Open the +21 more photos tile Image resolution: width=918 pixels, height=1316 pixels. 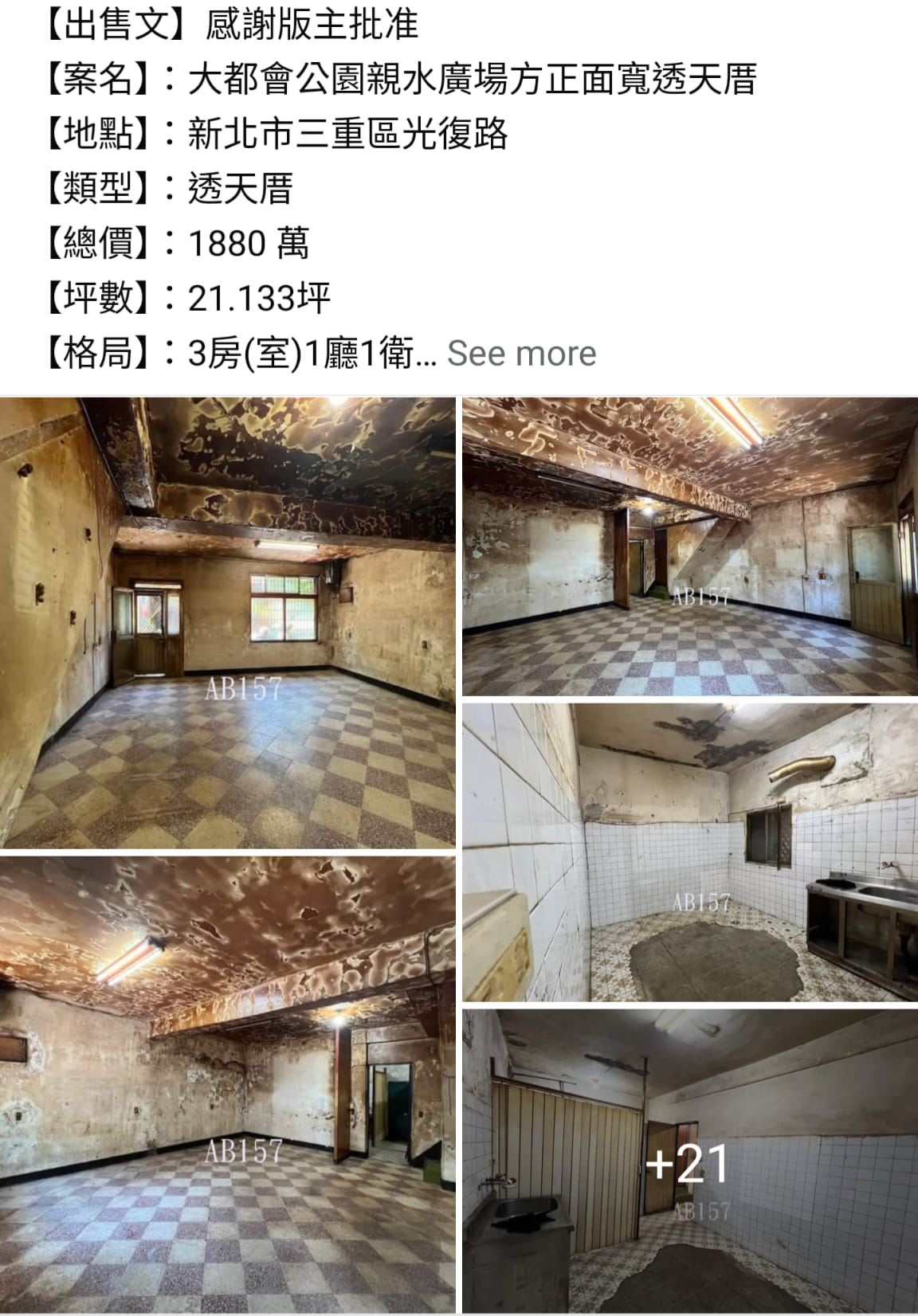[x=689, y=1163]
